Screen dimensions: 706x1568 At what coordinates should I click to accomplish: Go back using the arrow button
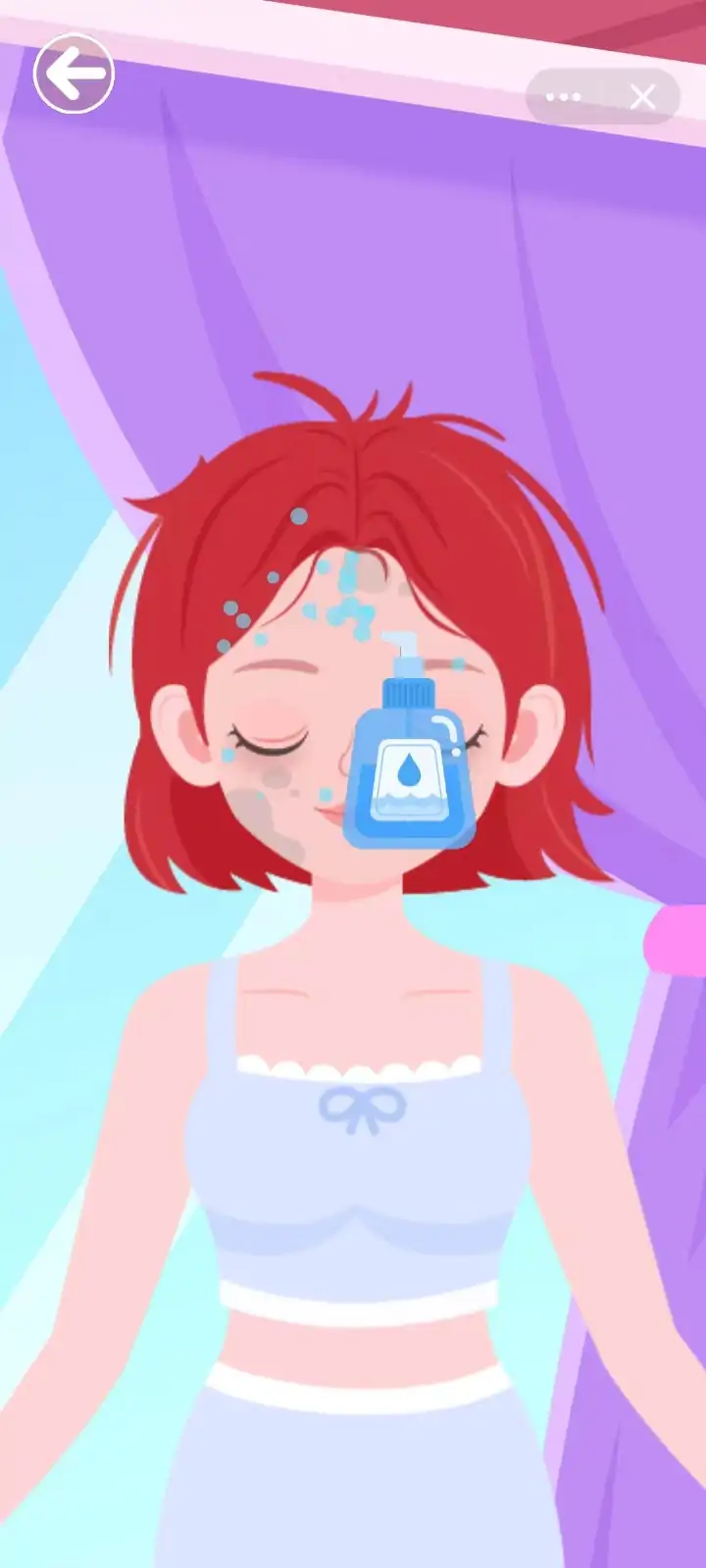tap(74, 73)
